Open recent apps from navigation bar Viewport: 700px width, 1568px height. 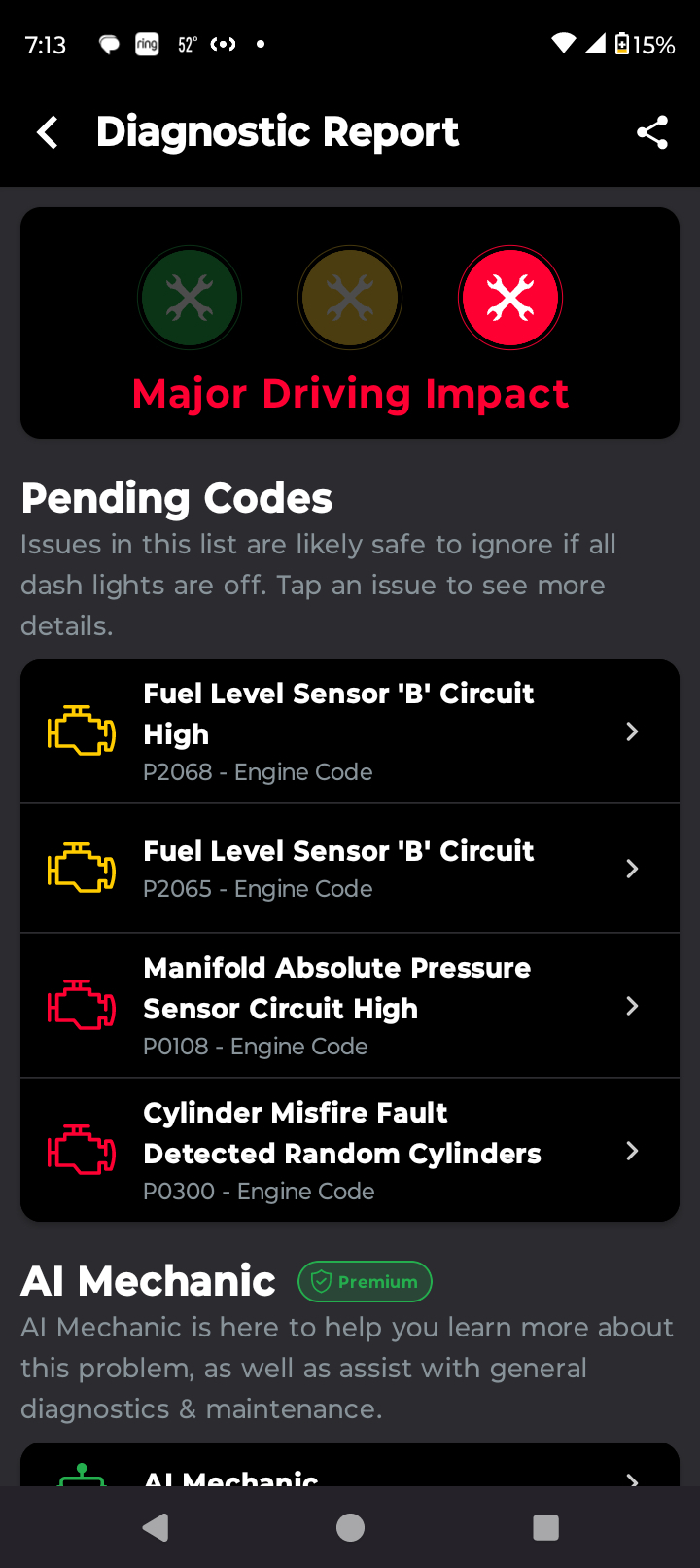click(x=545, y=1527)
